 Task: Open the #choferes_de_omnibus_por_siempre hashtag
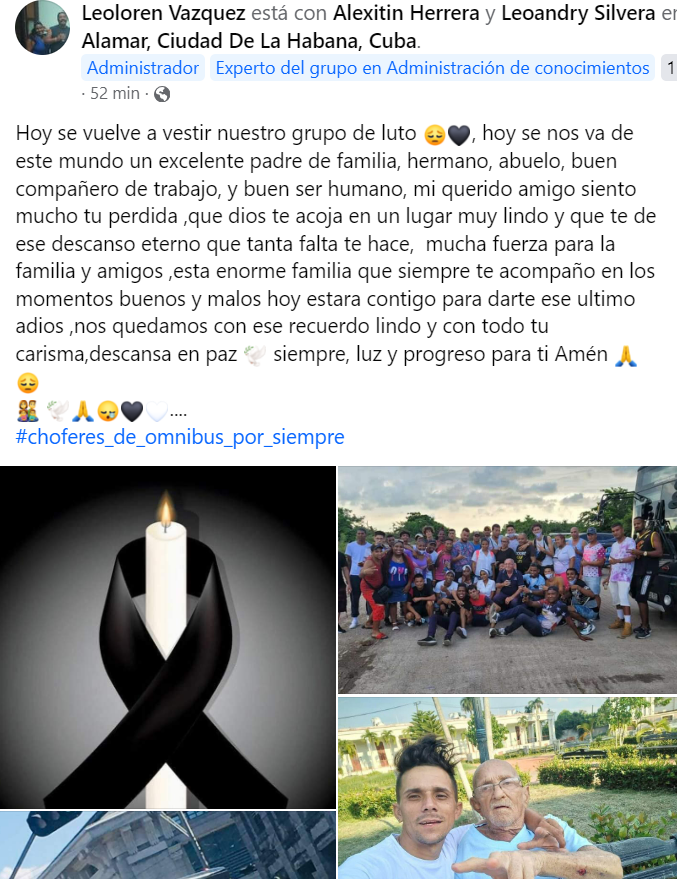[x=180, y=437]
